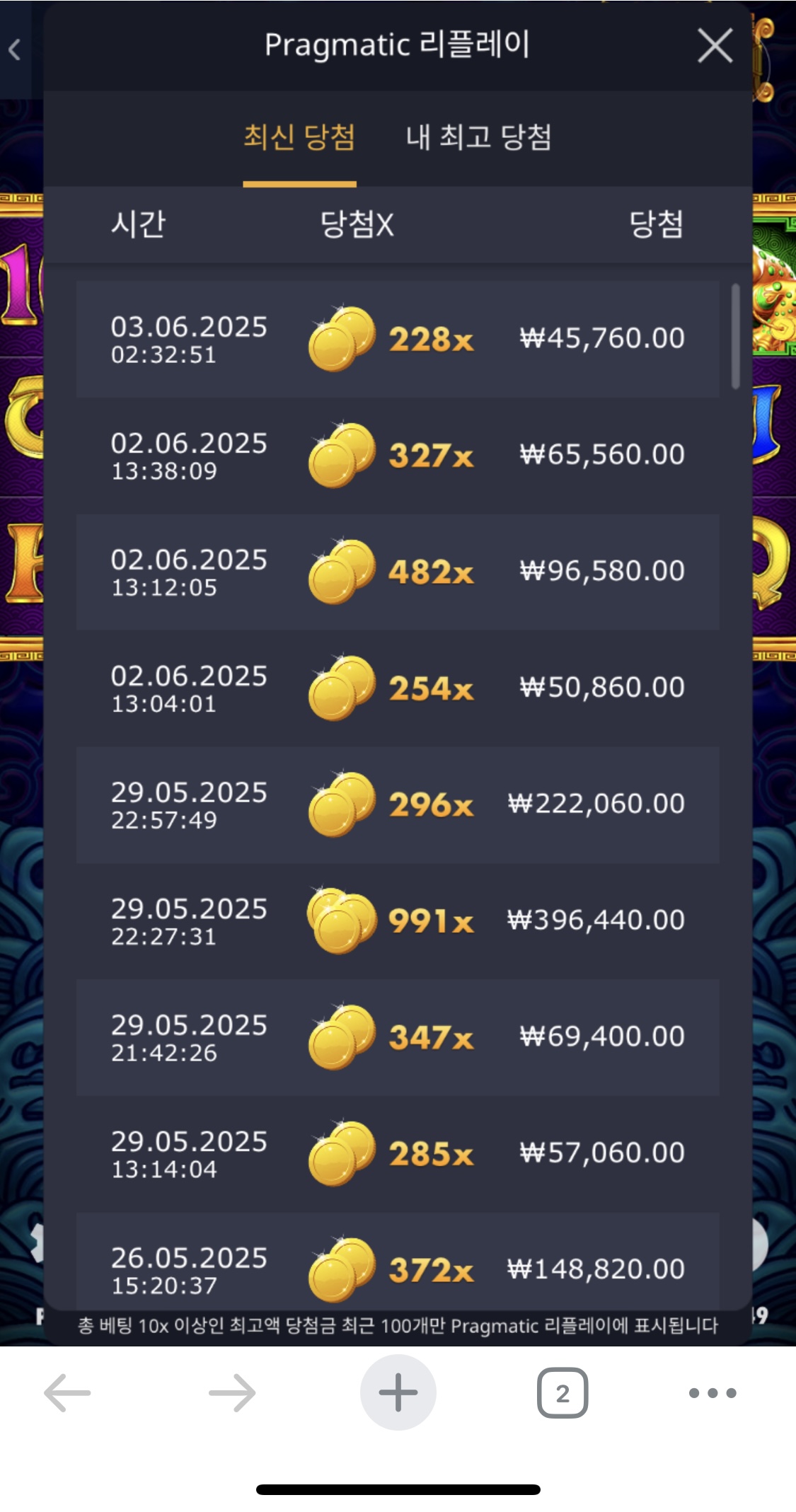Close the Pragmatic replay dialog
The height and width of the screenshot is (1512, 796).
pyautogui.click(x=715, y=46)
